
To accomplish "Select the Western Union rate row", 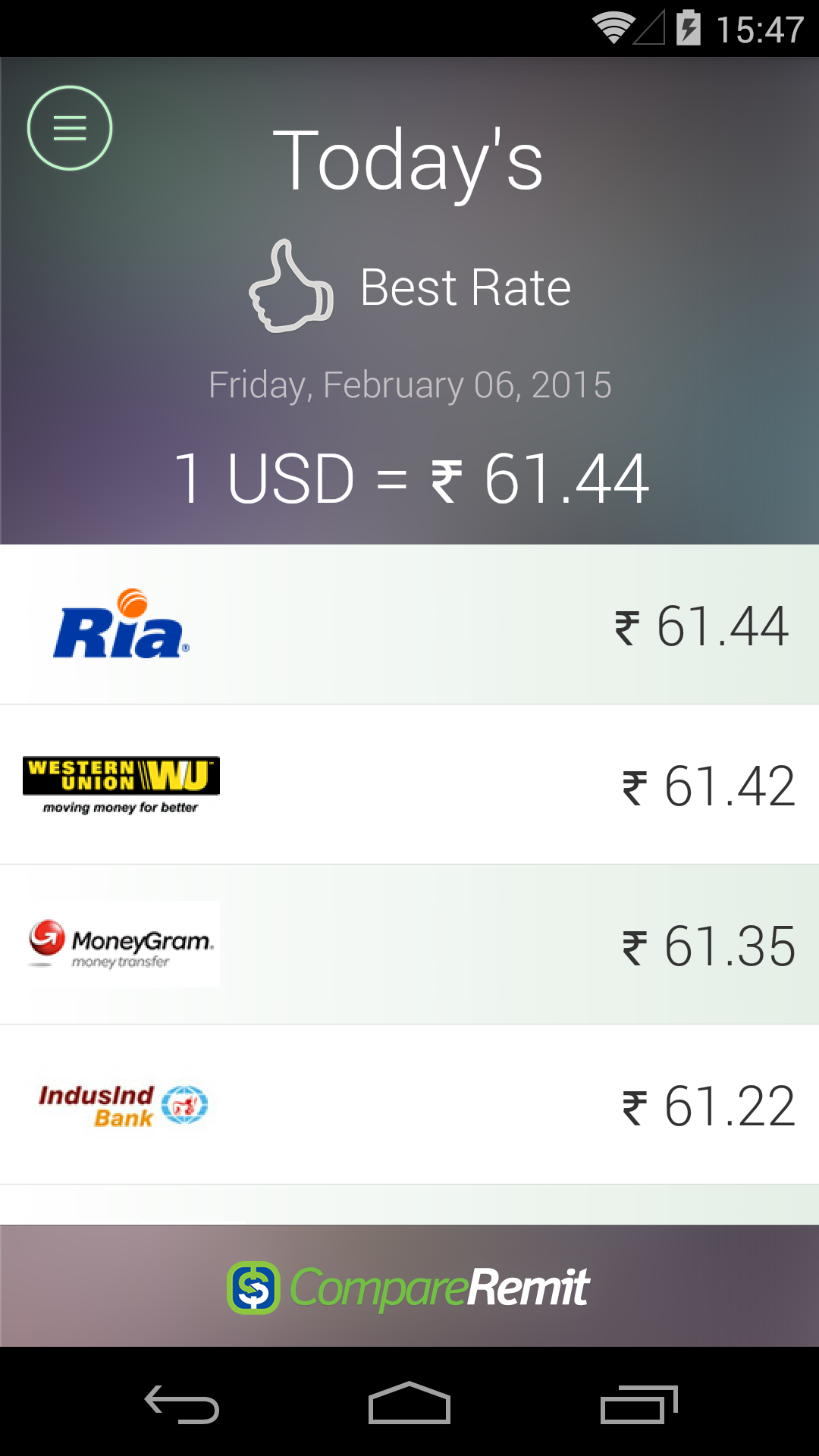I will pyautogui.click(x=409, y=785).
